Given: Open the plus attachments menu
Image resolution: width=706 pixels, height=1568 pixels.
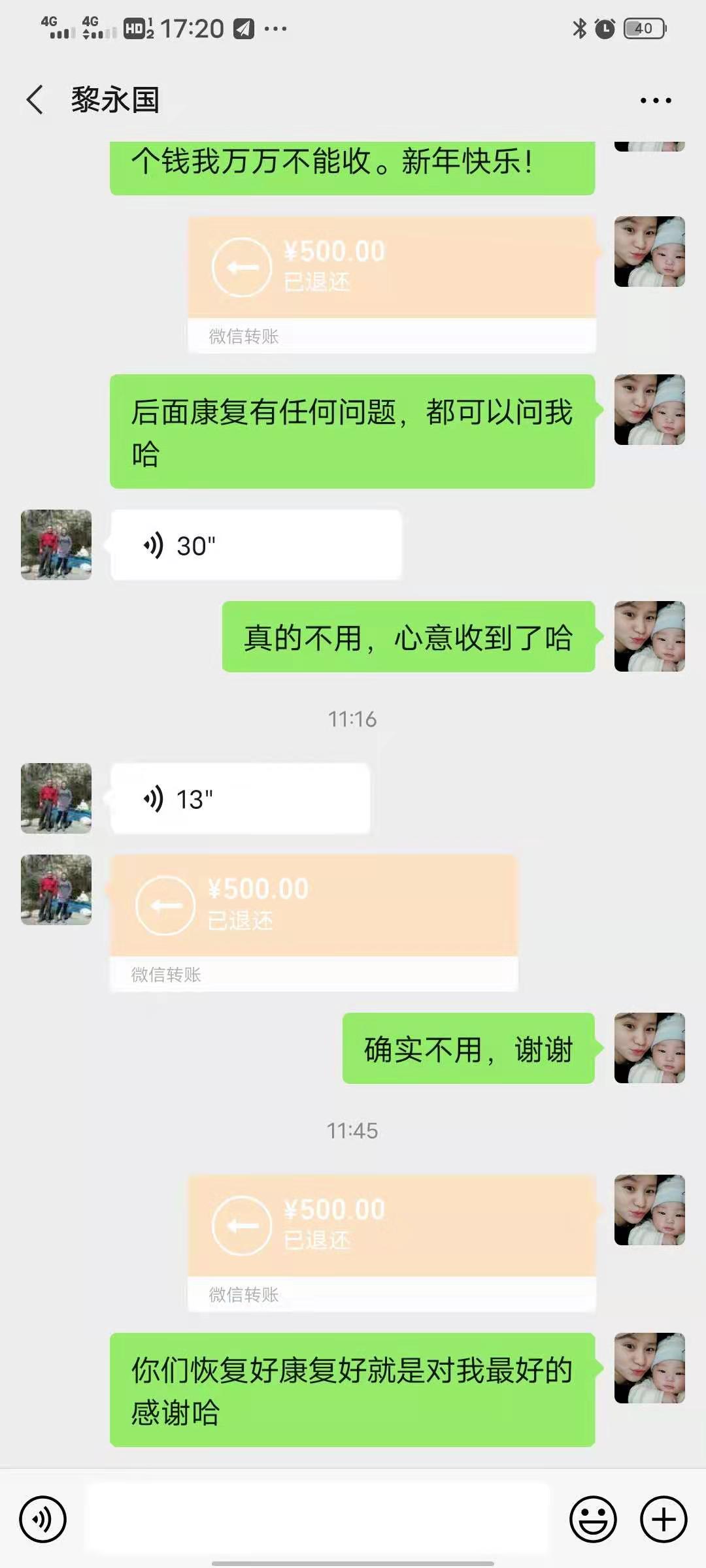Looking at the screenshot, I should coord(663,1519).
